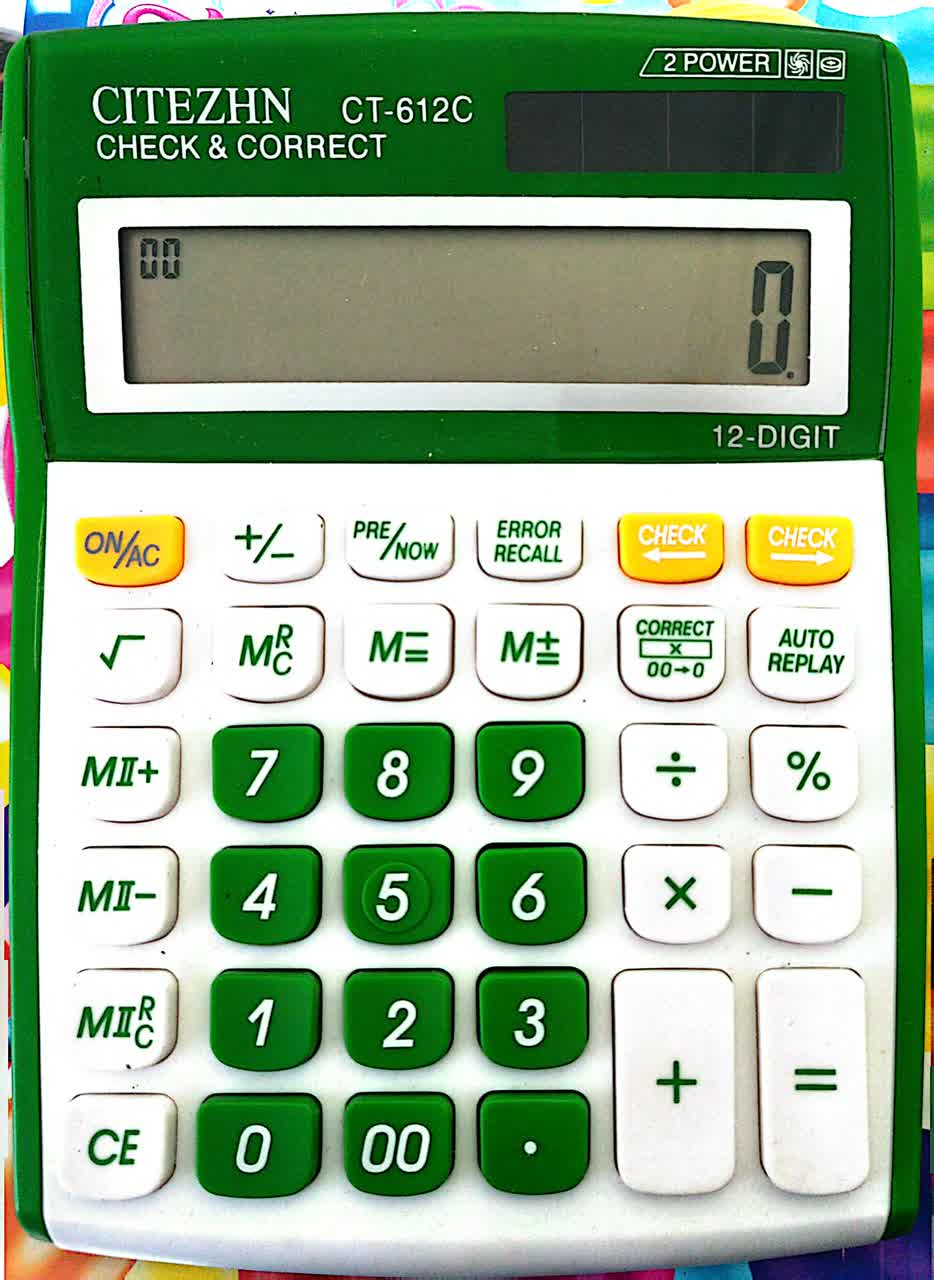This screenshot has height=1280, width=934.
Task: Tap the equals key
Action: coord(812,1081)
